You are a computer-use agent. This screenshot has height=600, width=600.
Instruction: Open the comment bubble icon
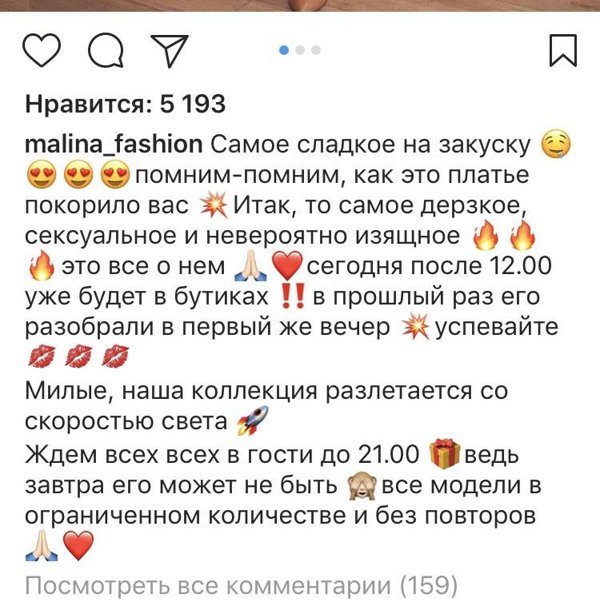(x=103, y=49)
